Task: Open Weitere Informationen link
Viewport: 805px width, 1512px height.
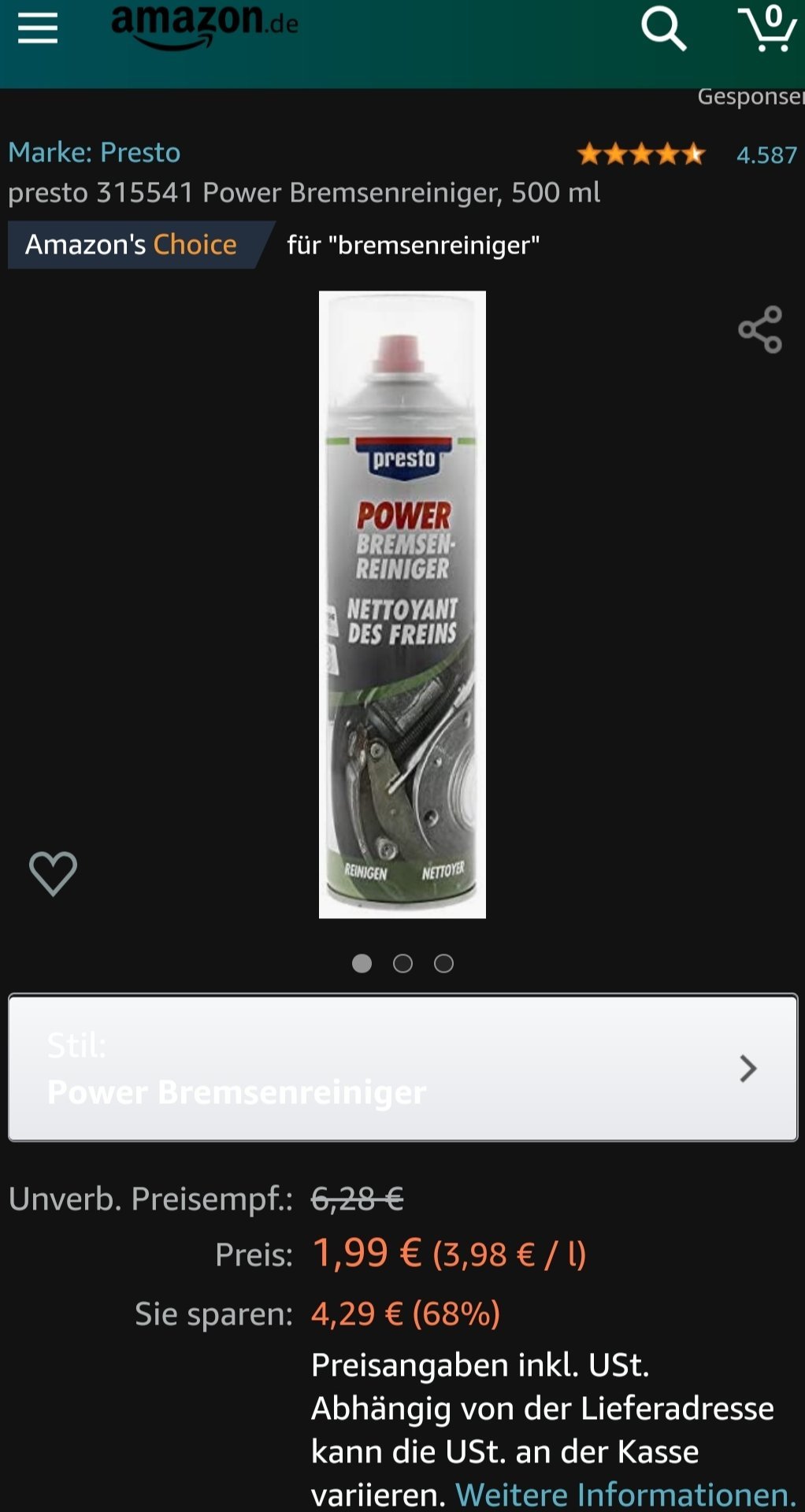Action: coord(626,1494)
